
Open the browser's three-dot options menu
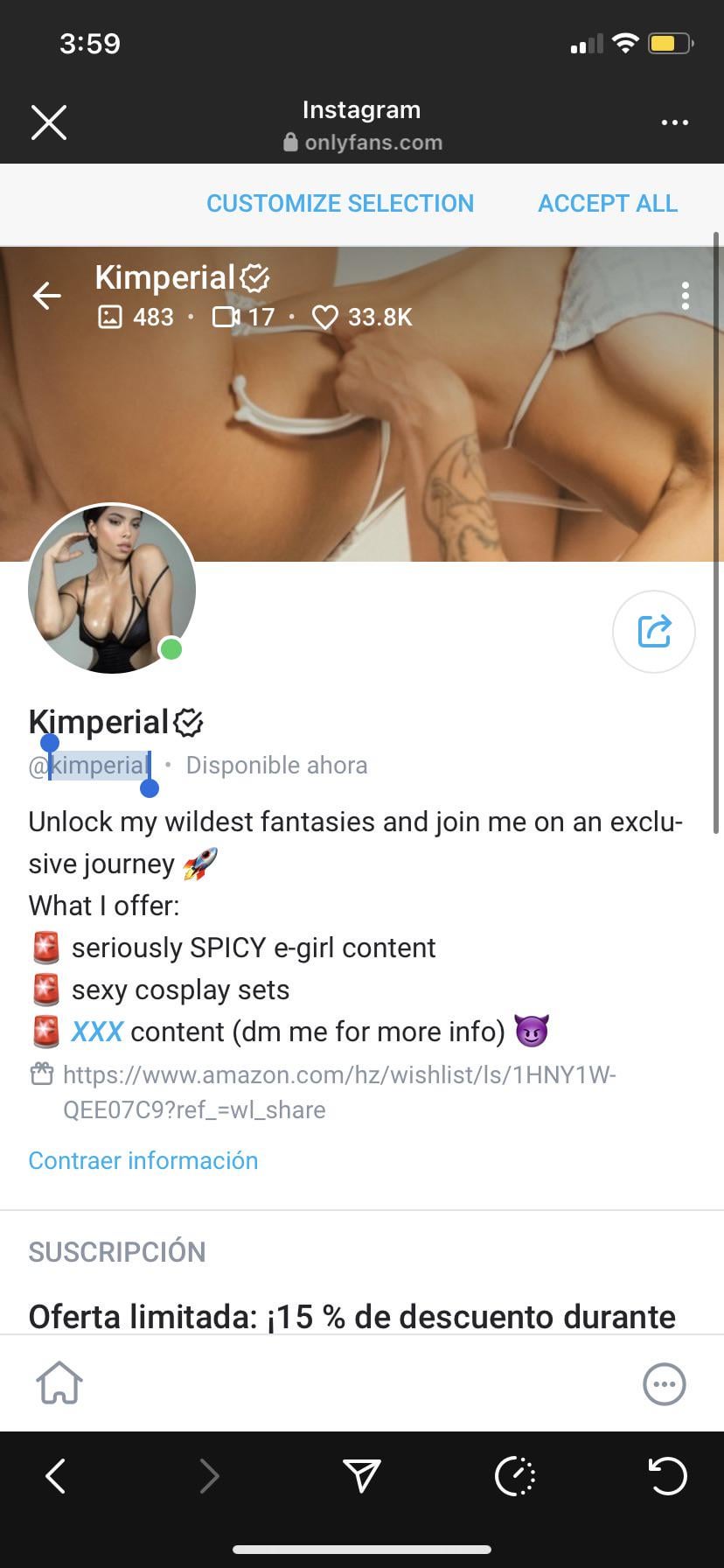pos(674,122)
